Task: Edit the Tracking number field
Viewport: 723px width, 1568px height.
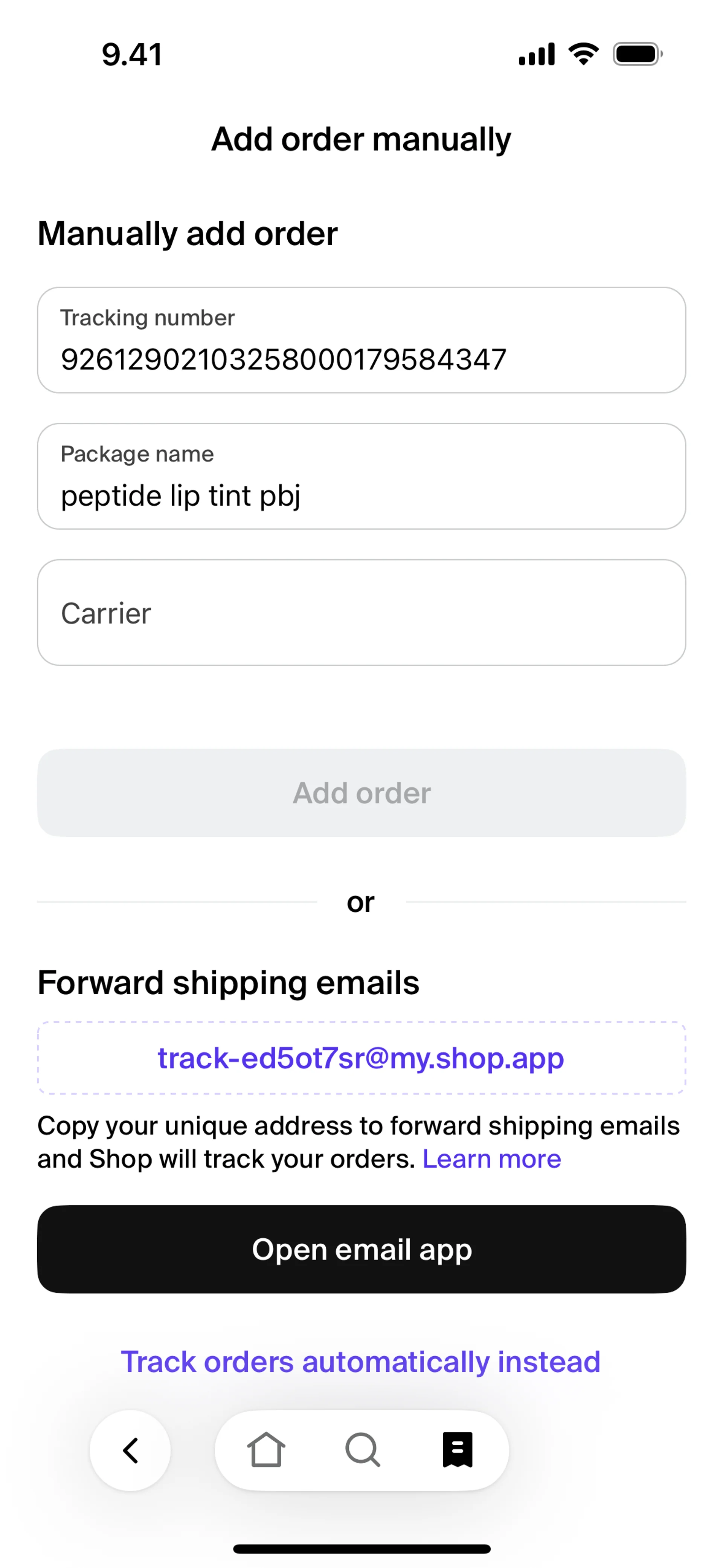Action: [361, 358]
